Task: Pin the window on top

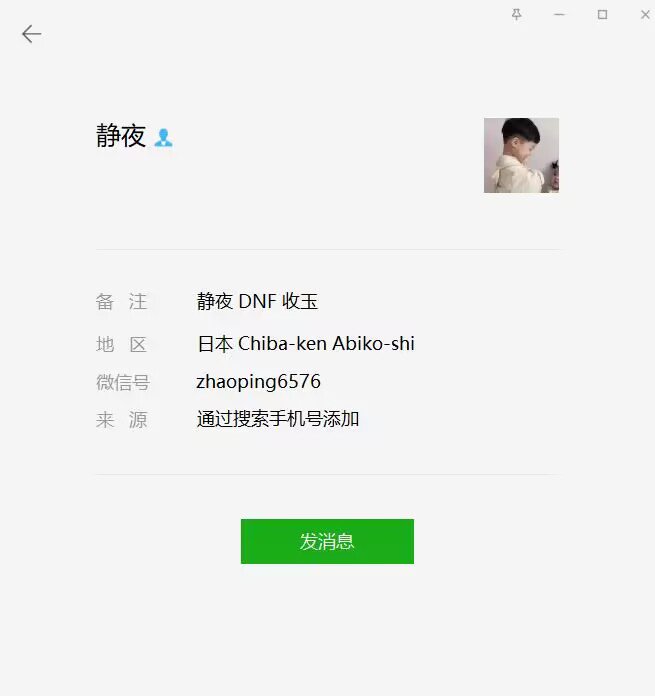Action: coord(516,14)
